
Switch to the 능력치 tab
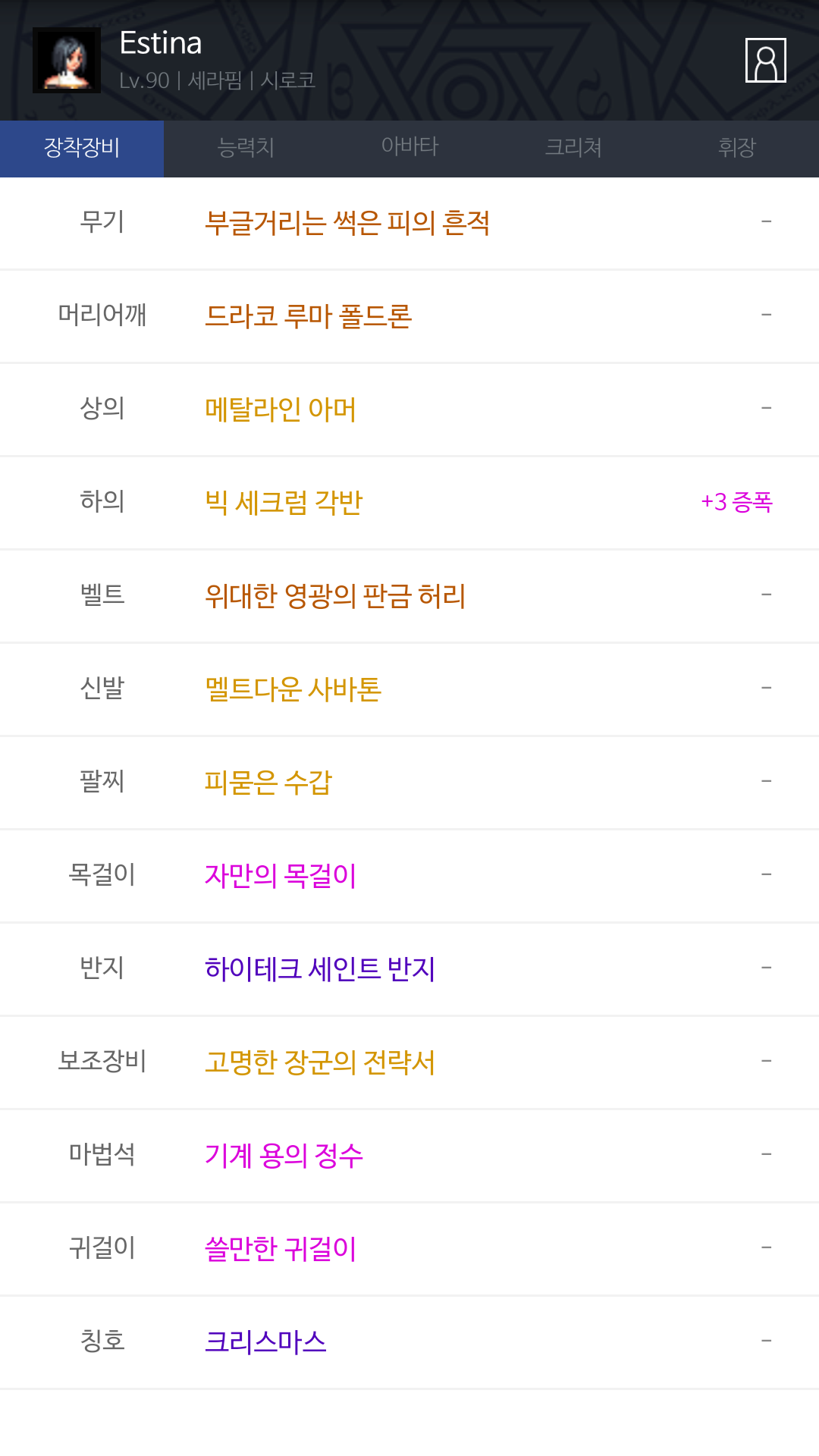click(x=246, y=148)
